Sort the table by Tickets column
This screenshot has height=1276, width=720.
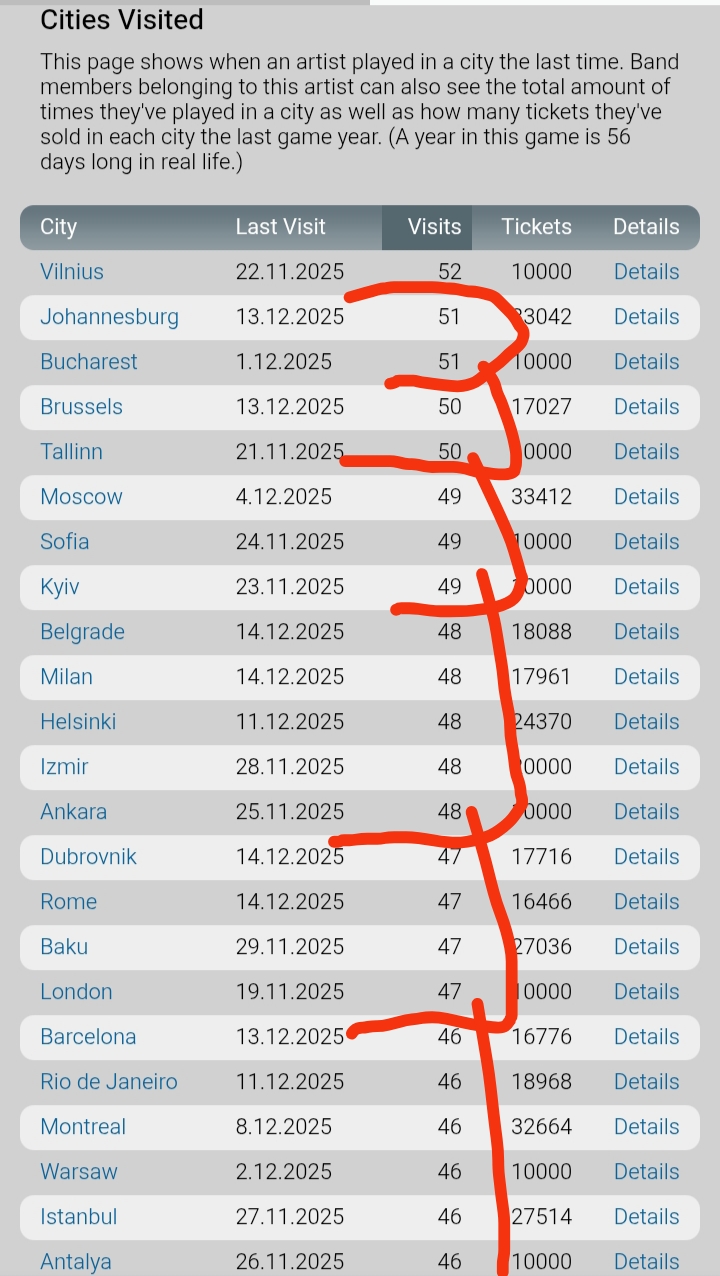point(537,227)
